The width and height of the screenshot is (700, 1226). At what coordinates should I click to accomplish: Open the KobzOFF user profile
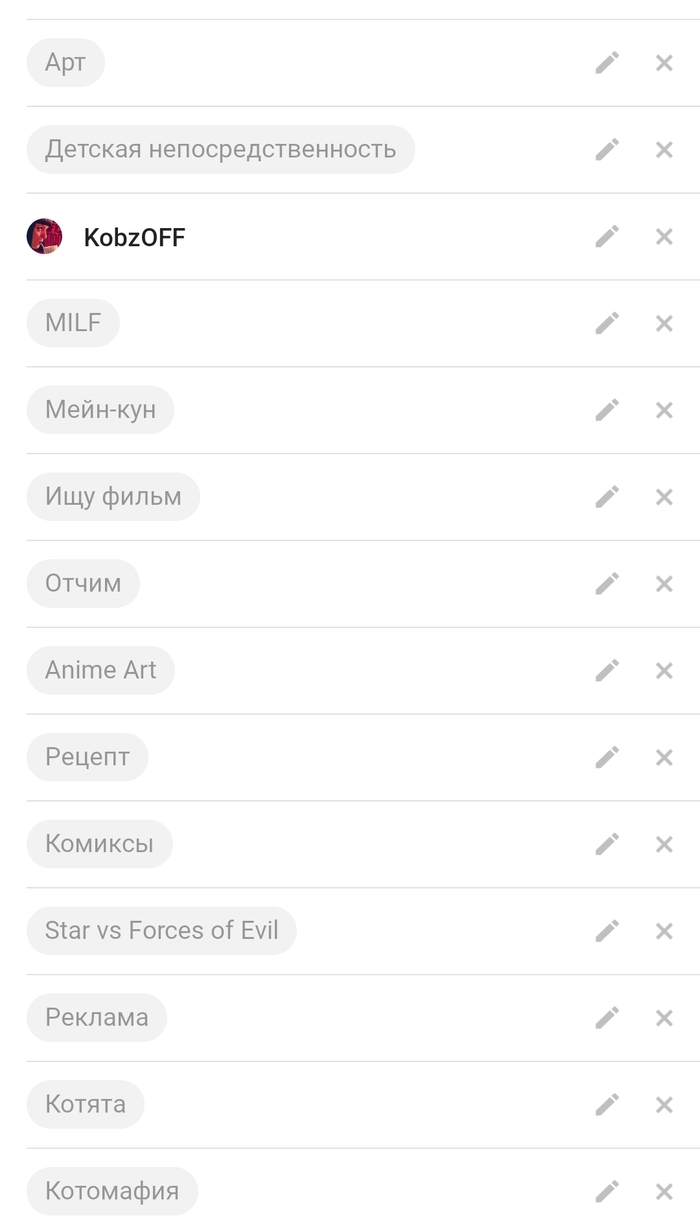point(134,237)
